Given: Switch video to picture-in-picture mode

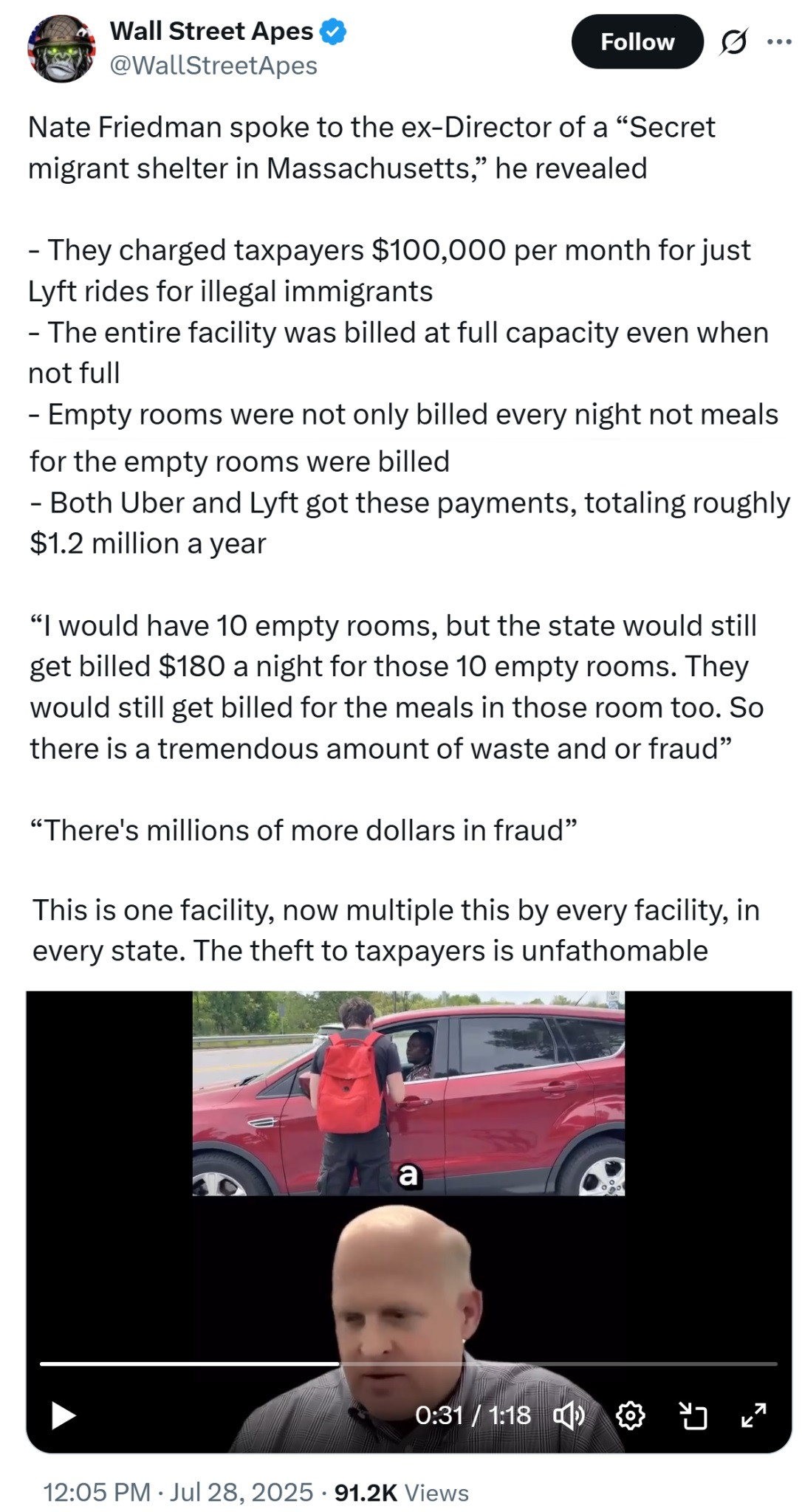Looking at the screenshot, I should click(692, 1415).
